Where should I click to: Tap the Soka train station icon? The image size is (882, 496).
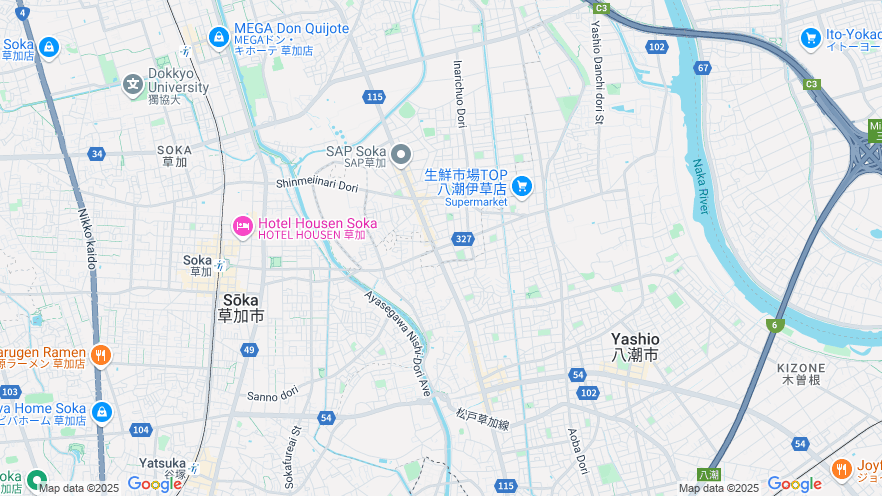pyautogui.click(x=221, y=265)
